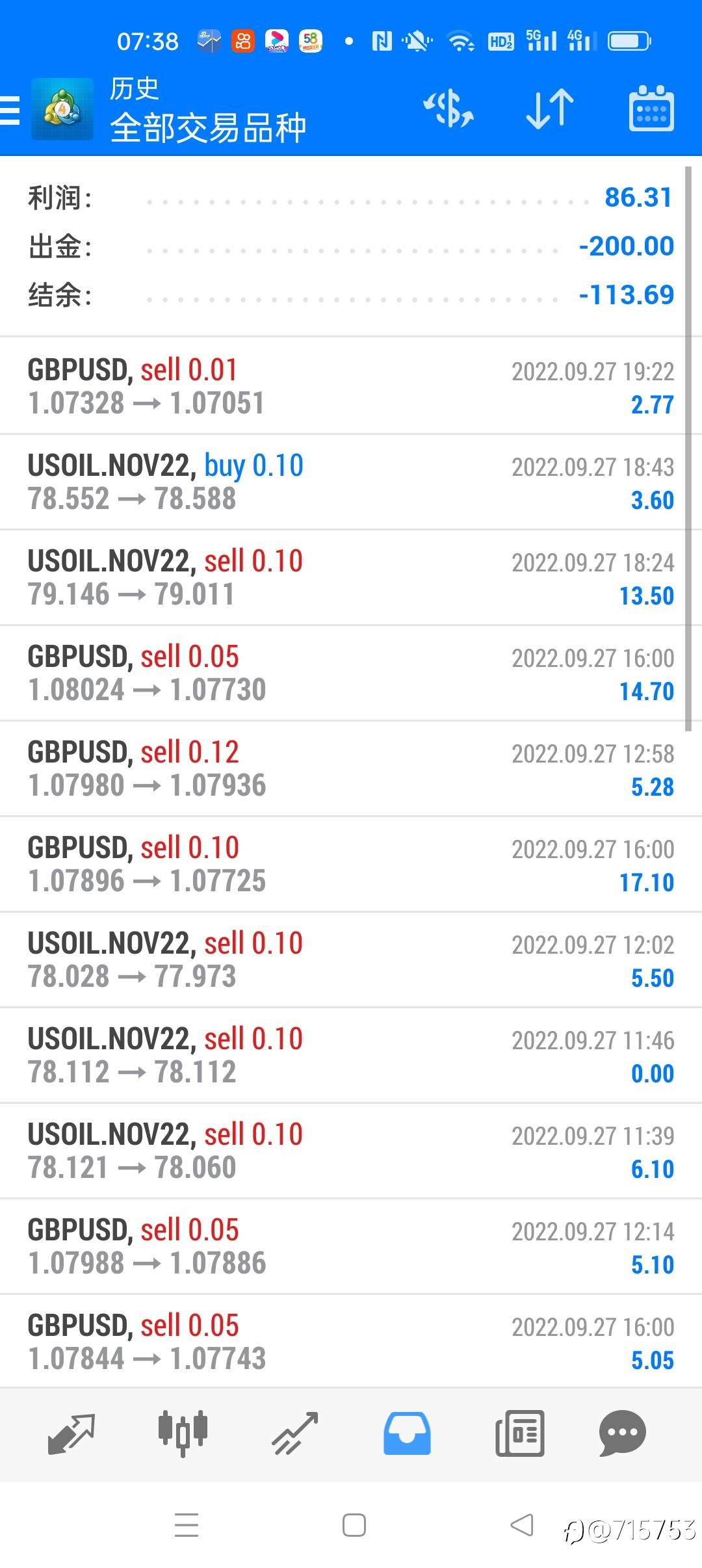View the GBPUSD trade with 17.10 profit

coord(351,864)
